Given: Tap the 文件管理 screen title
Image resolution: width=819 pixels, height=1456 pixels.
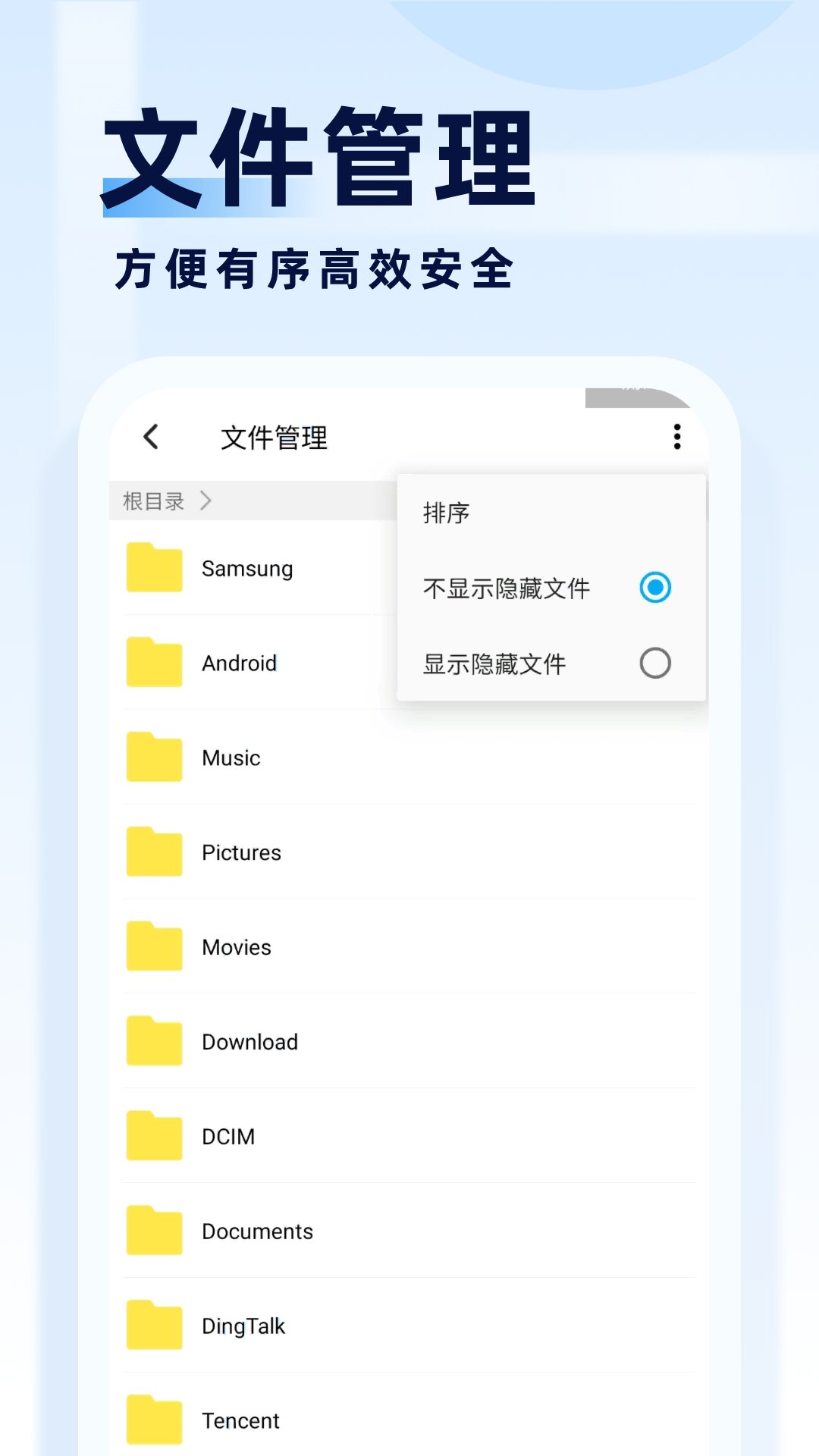Looking at the screenshot, I should 275,438.
